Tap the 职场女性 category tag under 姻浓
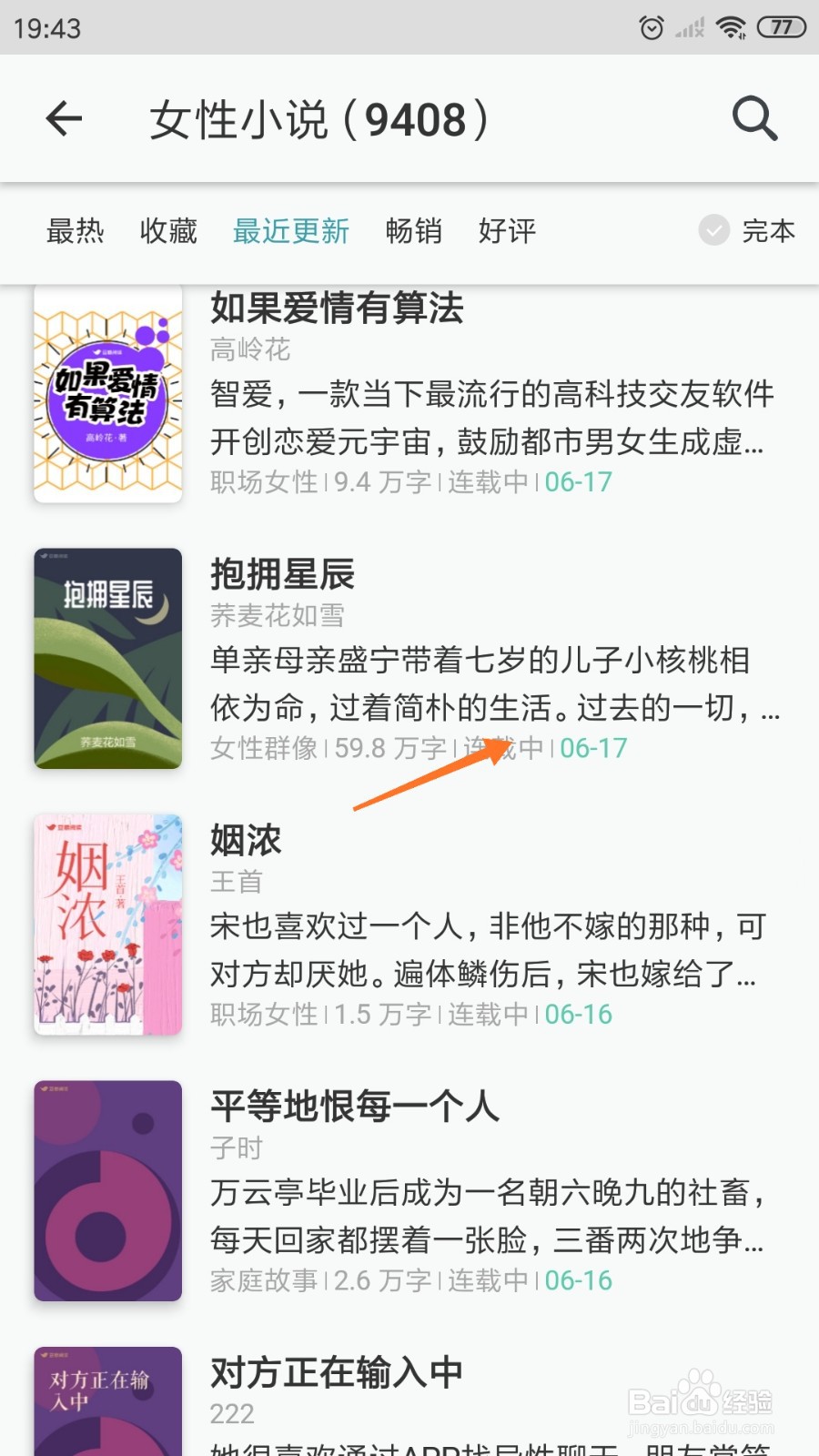Screen dimensions: 819x1456 pos(264,1014)
